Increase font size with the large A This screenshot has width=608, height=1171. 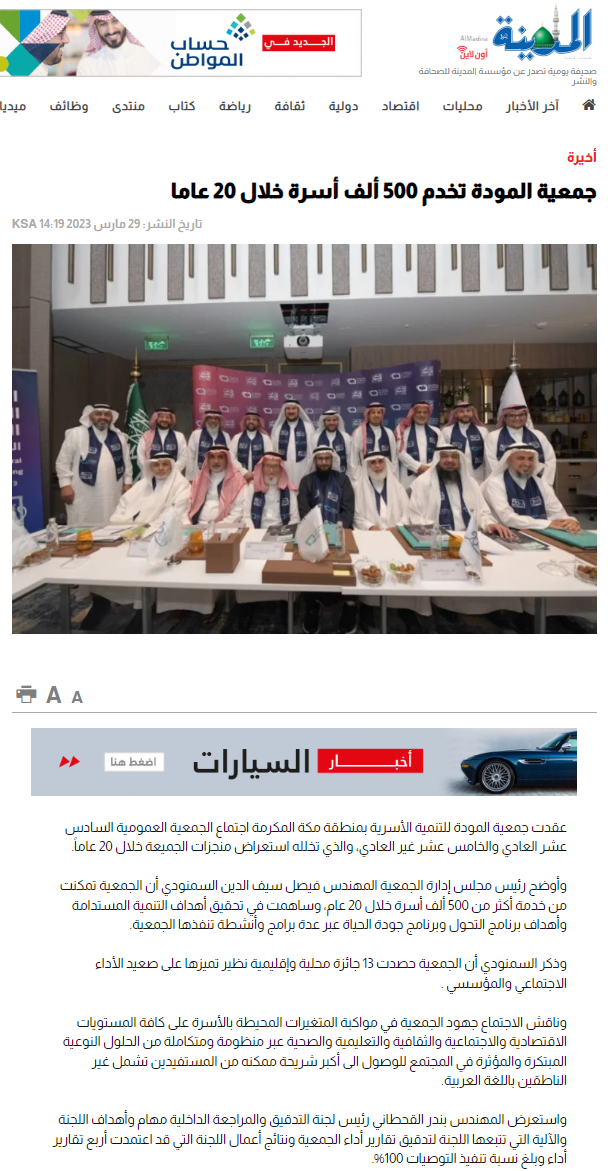pos(54,695)
